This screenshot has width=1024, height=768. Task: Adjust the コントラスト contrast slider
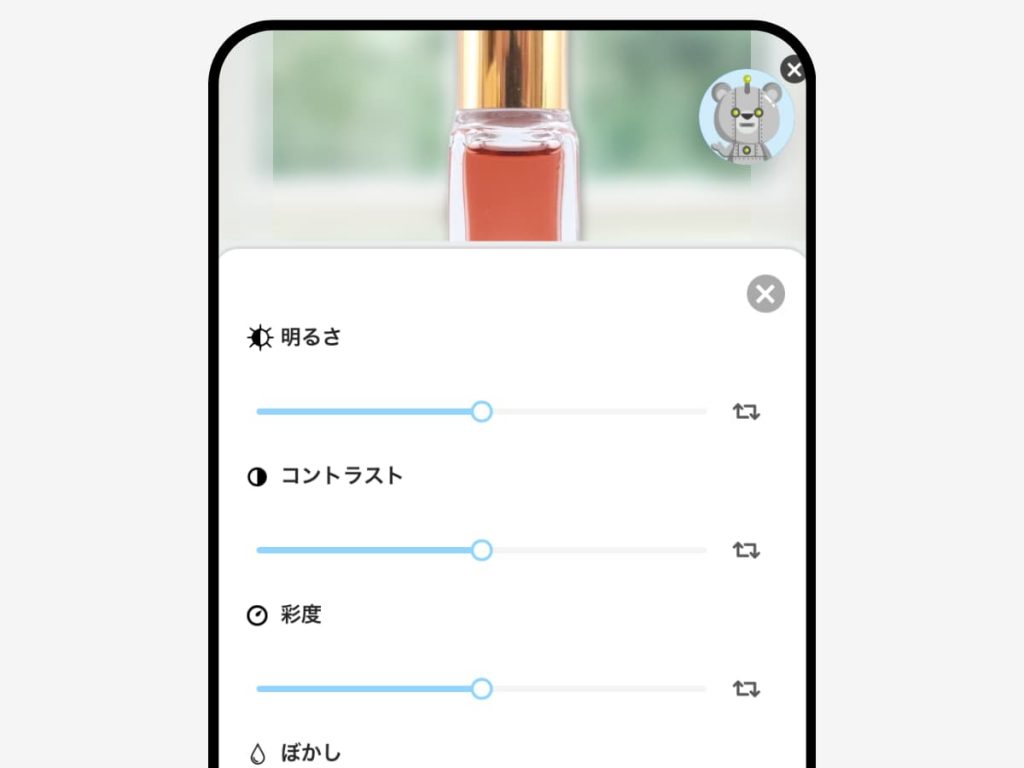[x=481, y=550]
